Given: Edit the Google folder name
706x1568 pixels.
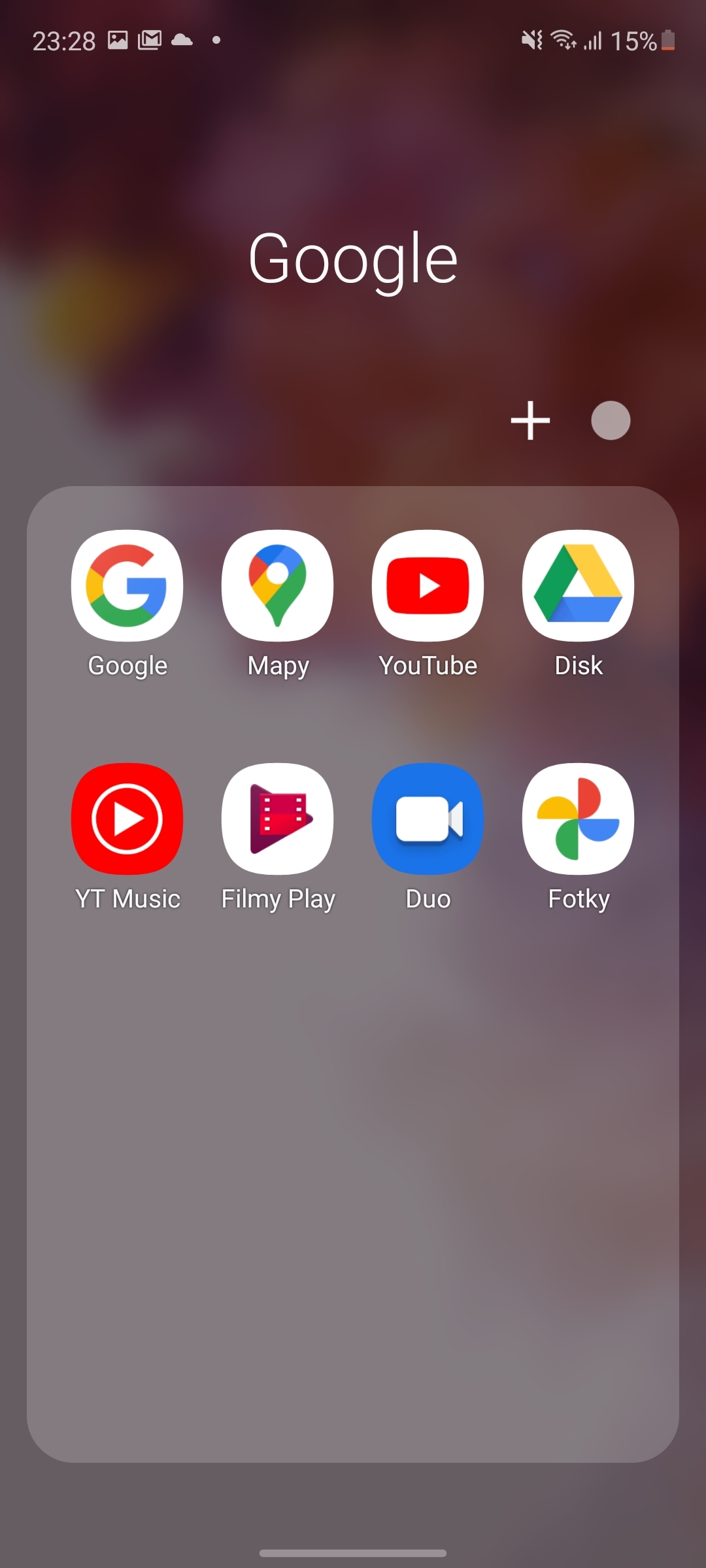Looking at the screenshot, I should point(353,259).
